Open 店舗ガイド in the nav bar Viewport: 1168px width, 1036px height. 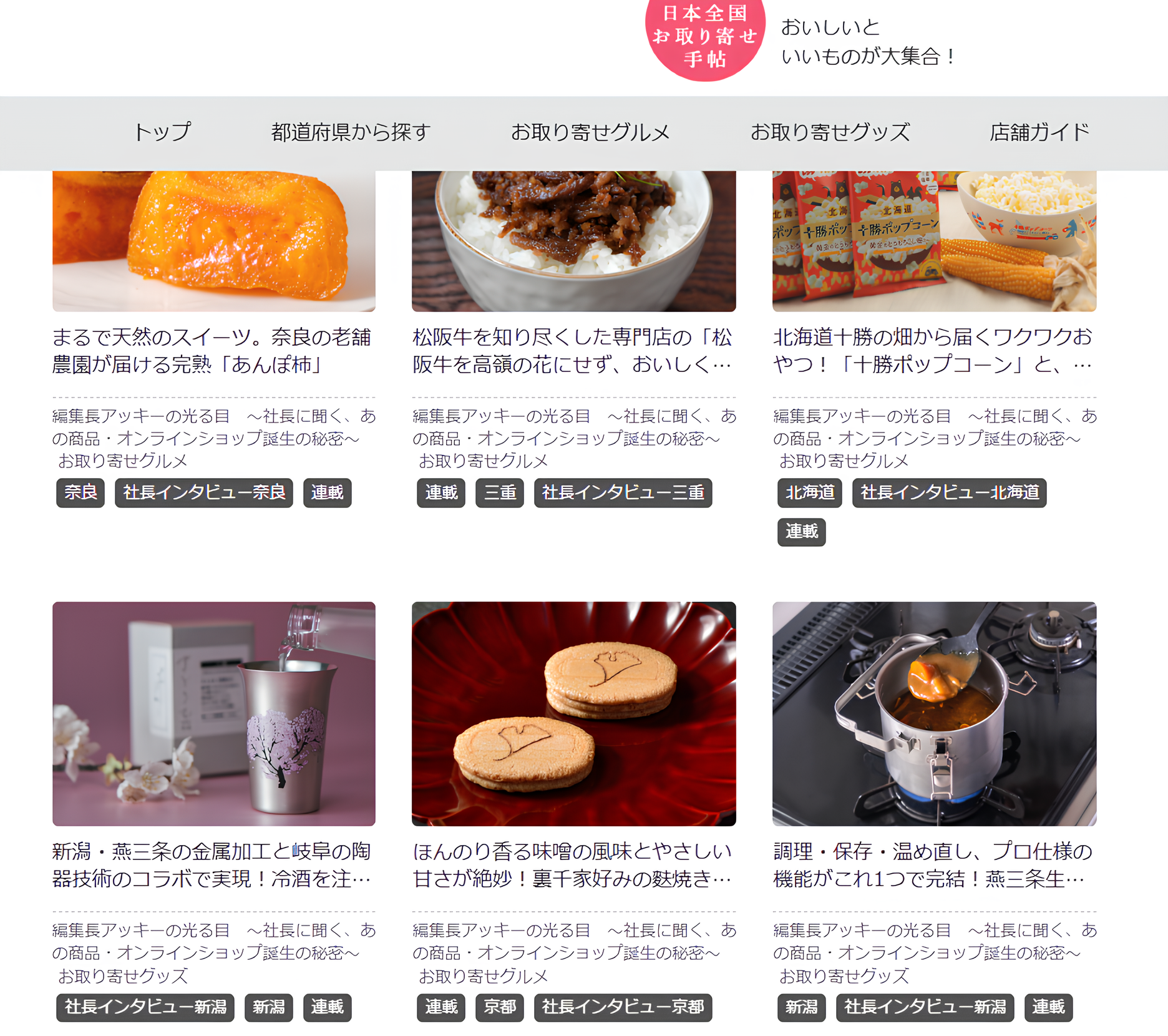(x=1039, y=132)
